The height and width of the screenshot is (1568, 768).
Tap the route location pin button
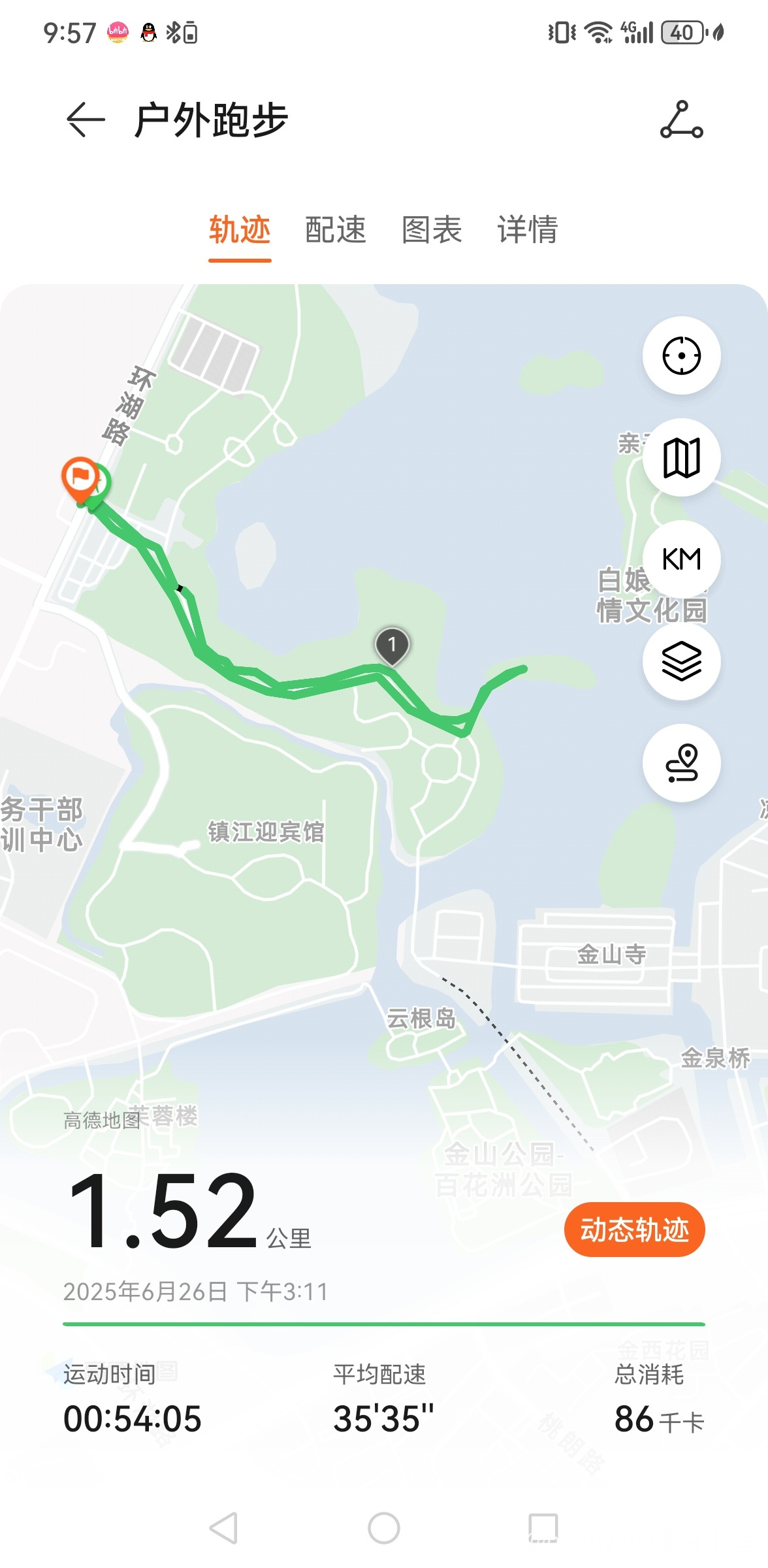tap(681, 763)
